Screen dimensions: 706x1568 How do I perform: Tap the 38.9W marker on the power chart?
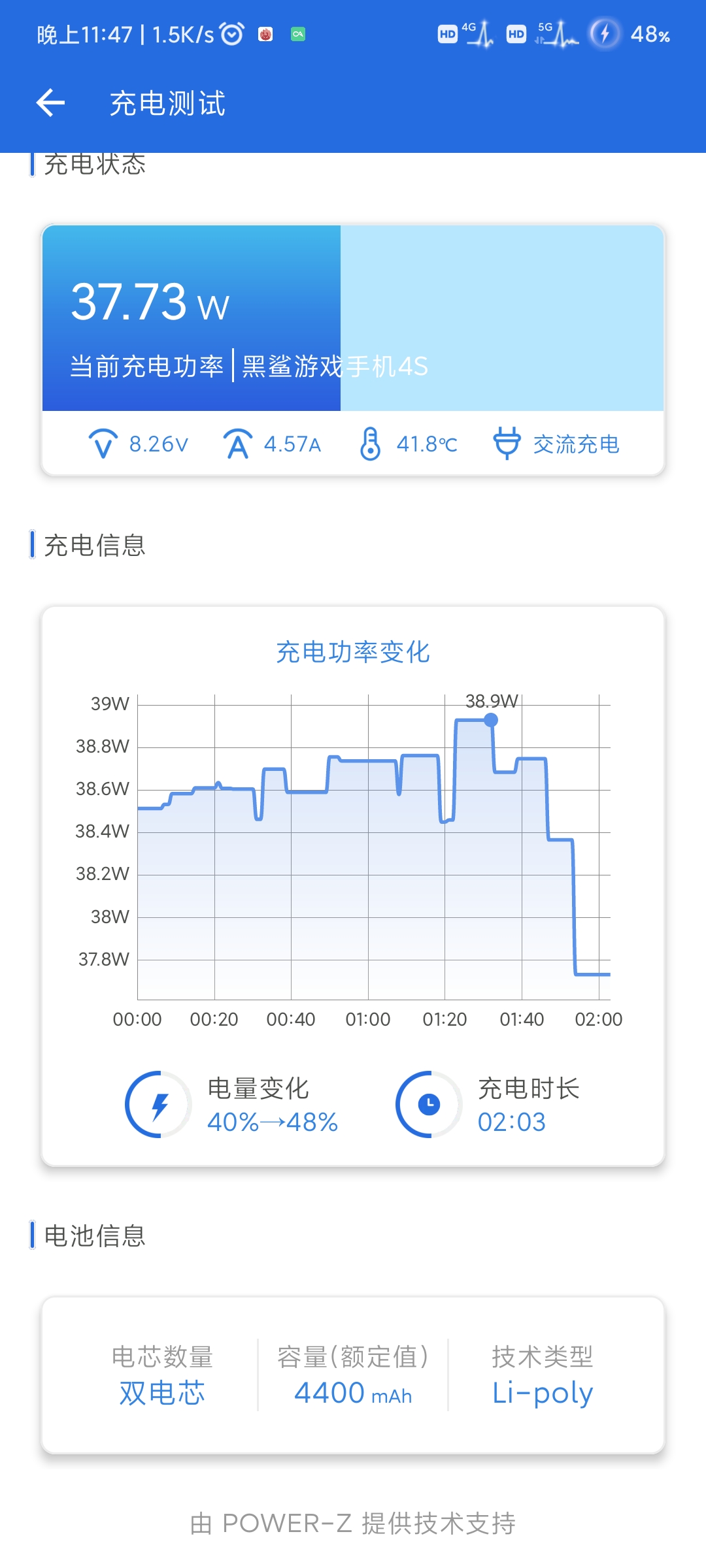click(x=491, y=720)
